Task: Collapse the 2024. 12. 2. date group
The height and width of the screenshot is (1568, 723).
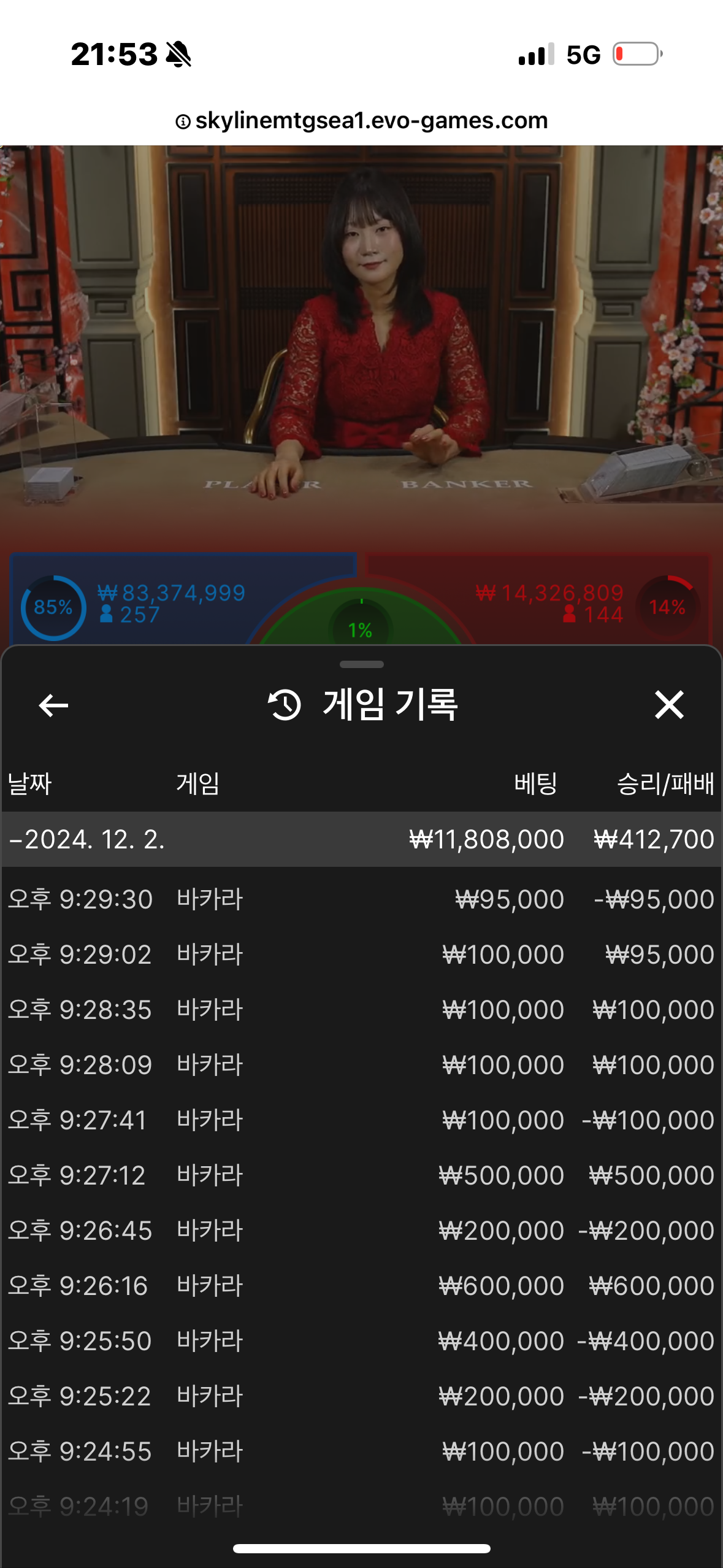Action: (x=86, y=839)
